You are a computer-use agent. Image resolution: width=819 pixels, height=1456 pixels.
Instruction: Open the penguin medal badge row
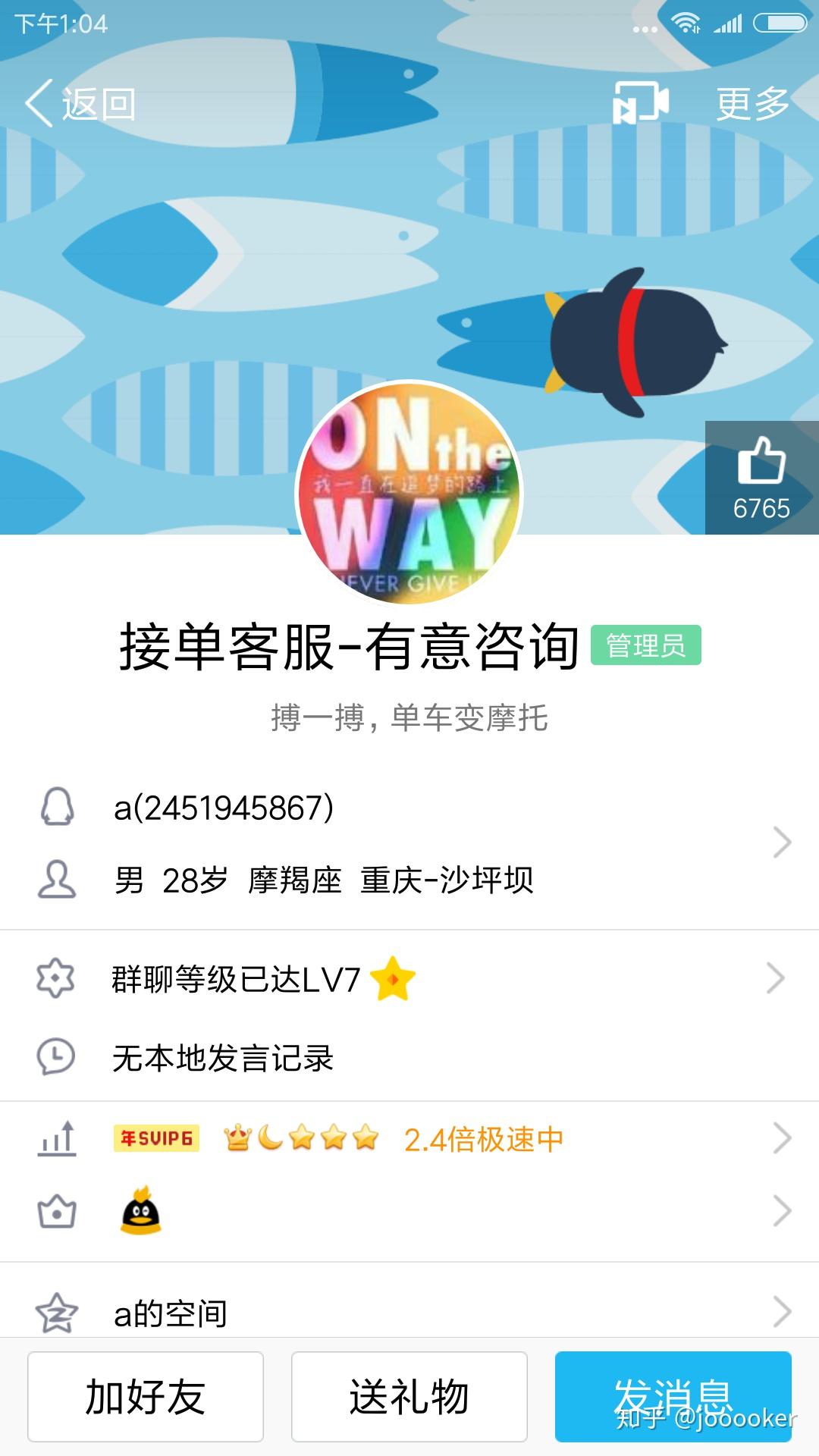click(409, 1211)
